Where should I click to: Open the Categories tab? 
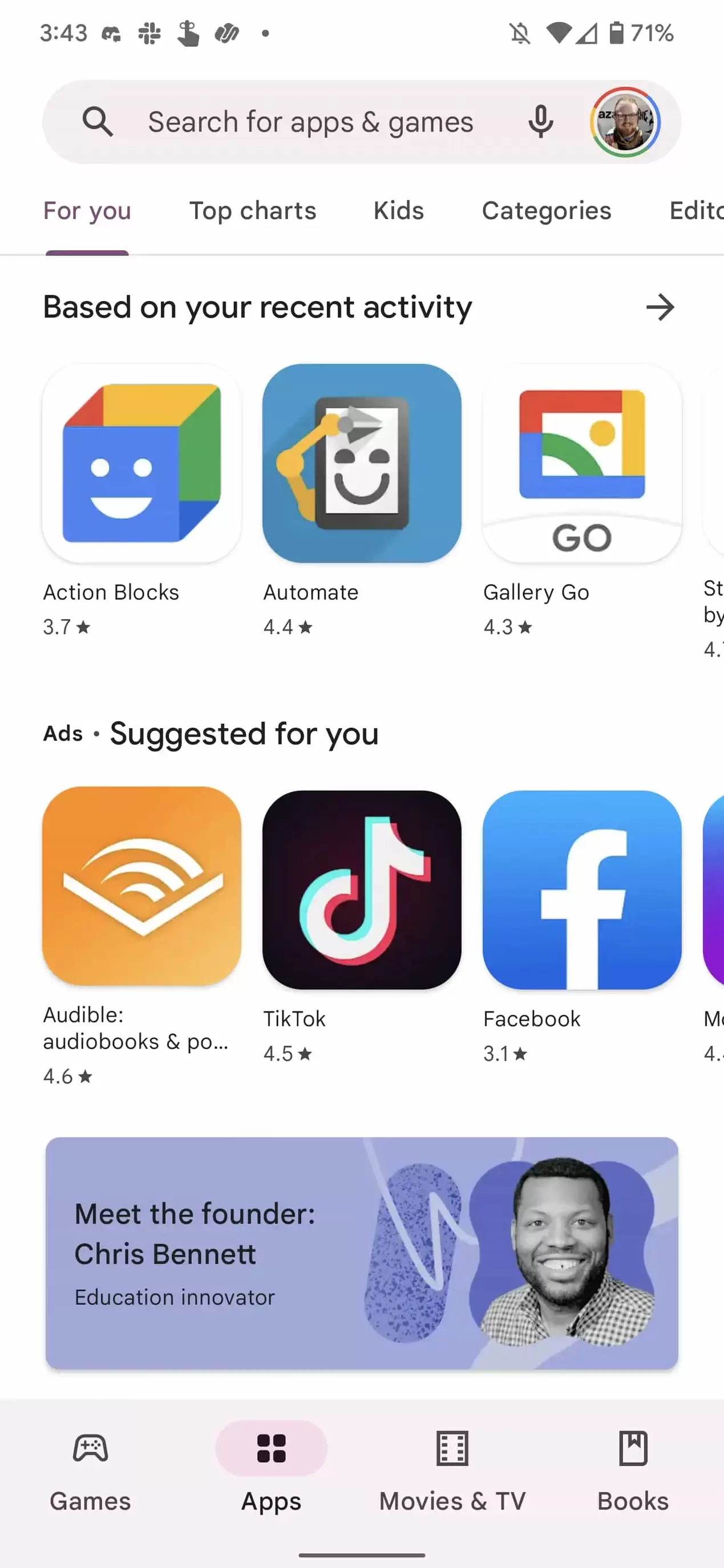[x=546, y=211]
